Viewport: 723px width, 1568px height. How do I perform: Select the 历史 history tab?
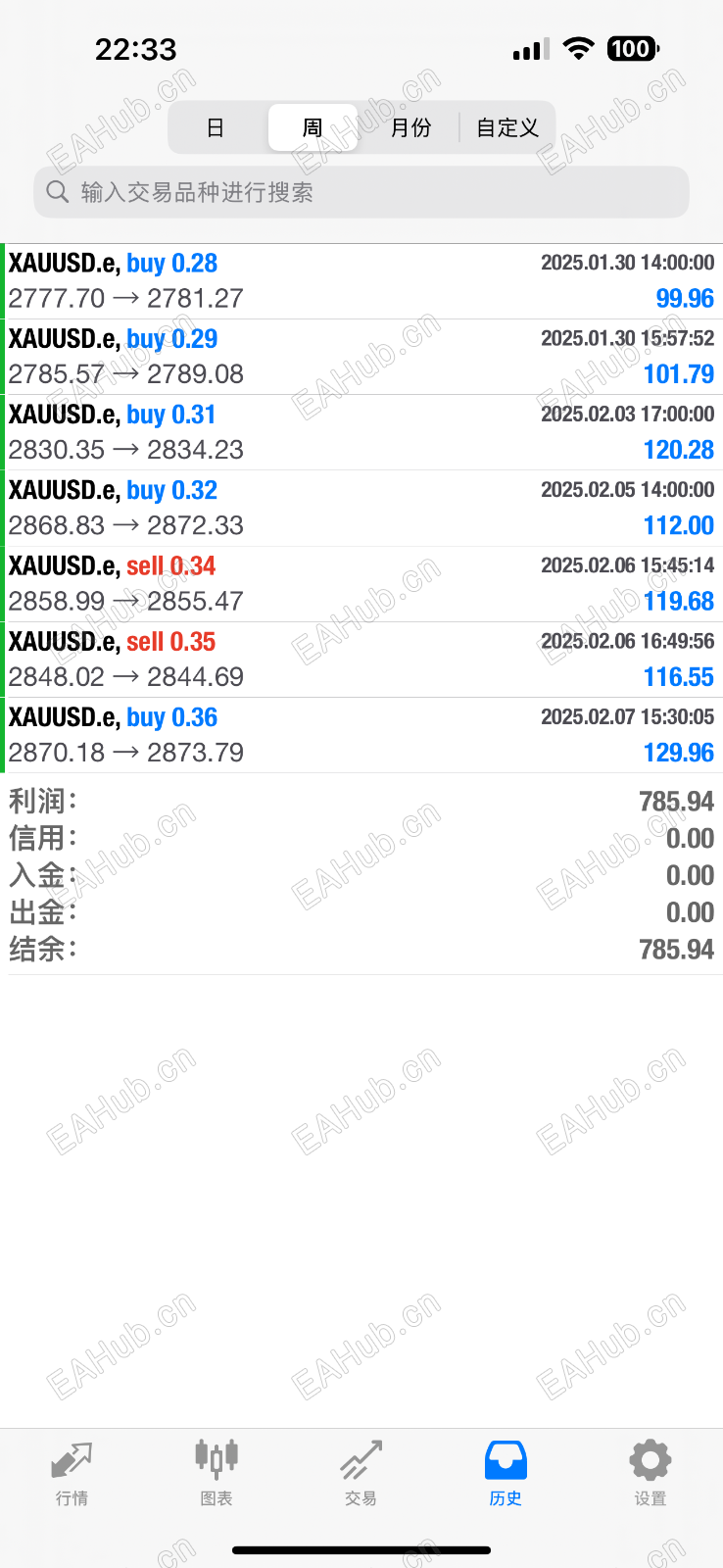coord(506,1472)
